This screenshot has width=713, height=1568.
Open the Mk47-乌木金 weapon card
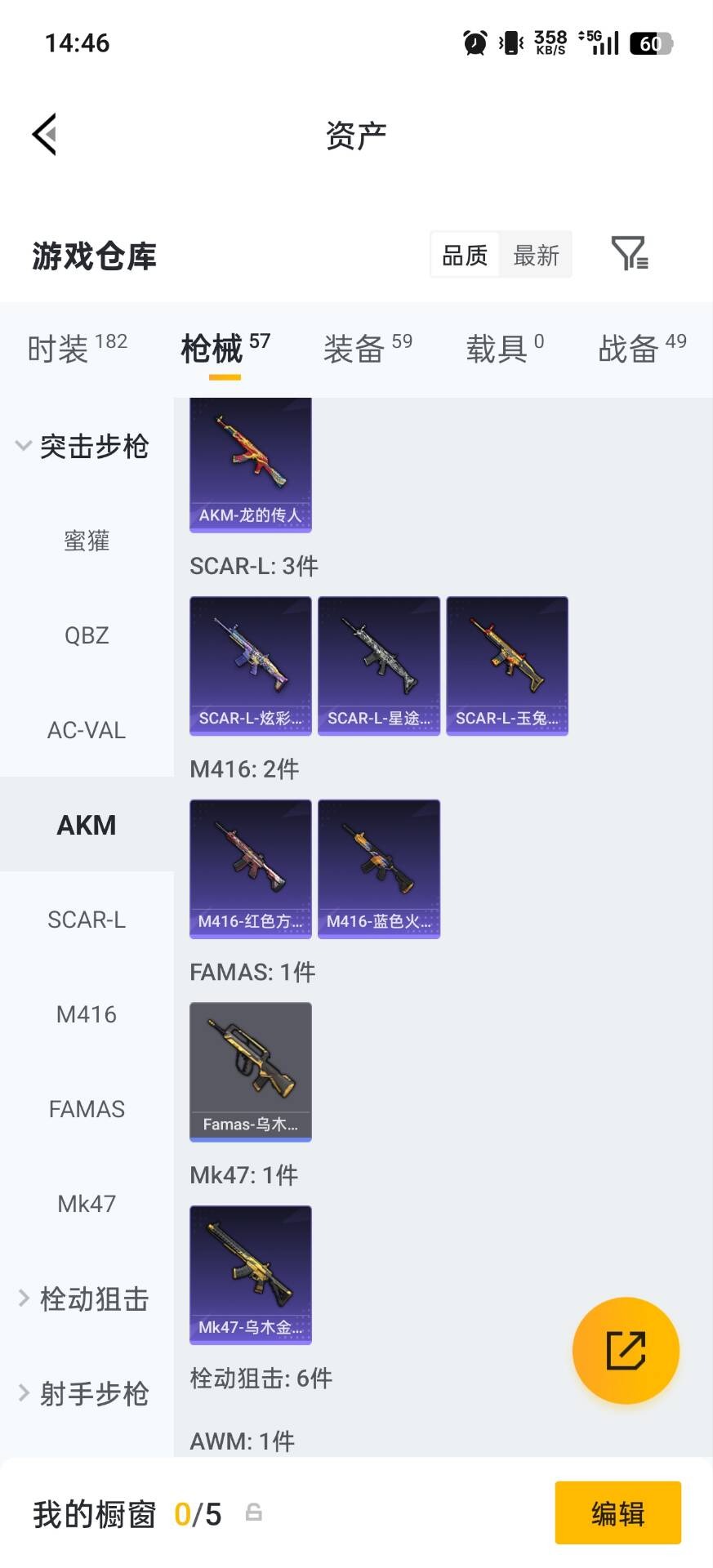[250, 1276]
